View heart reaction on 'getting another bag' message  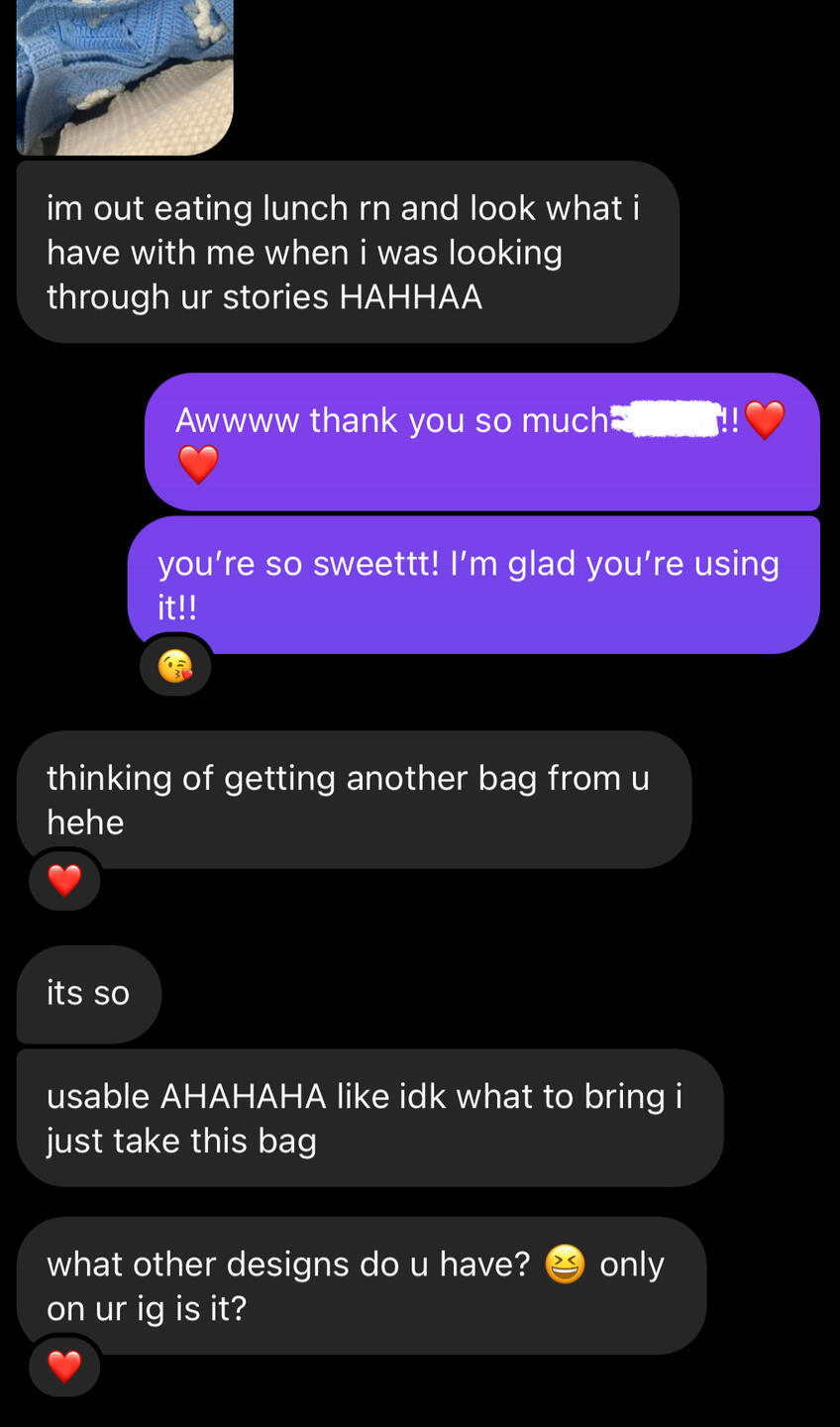64,880
